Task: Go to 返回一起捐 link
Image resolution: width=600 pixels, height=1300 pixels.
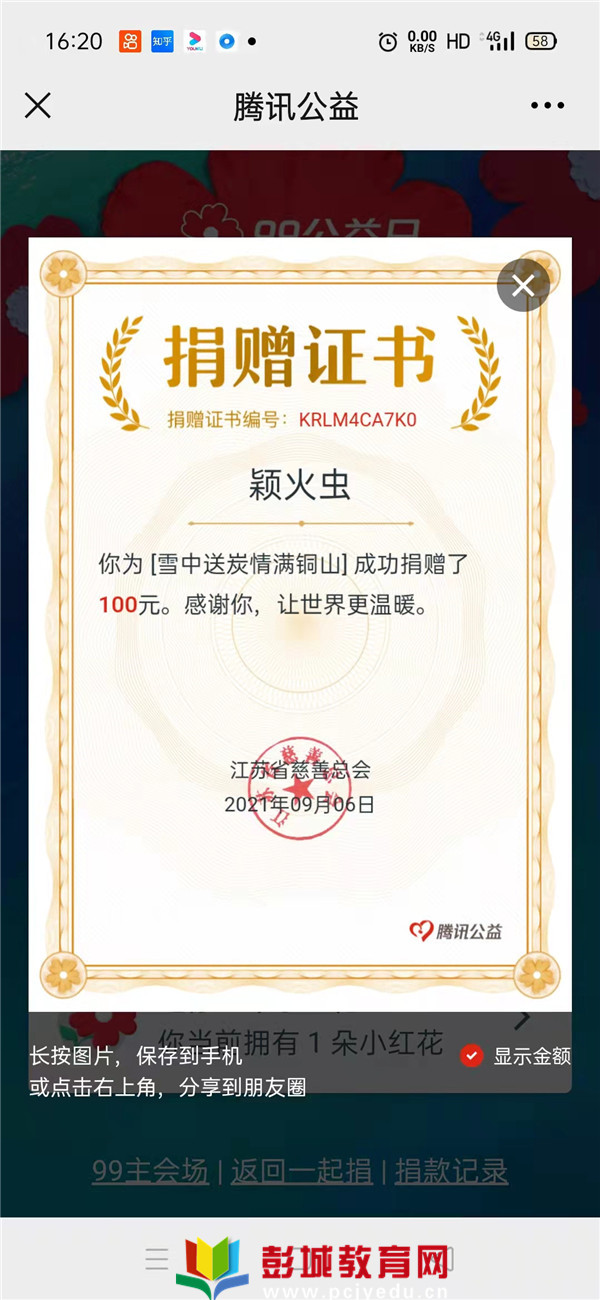Action: click(301, 1170)
